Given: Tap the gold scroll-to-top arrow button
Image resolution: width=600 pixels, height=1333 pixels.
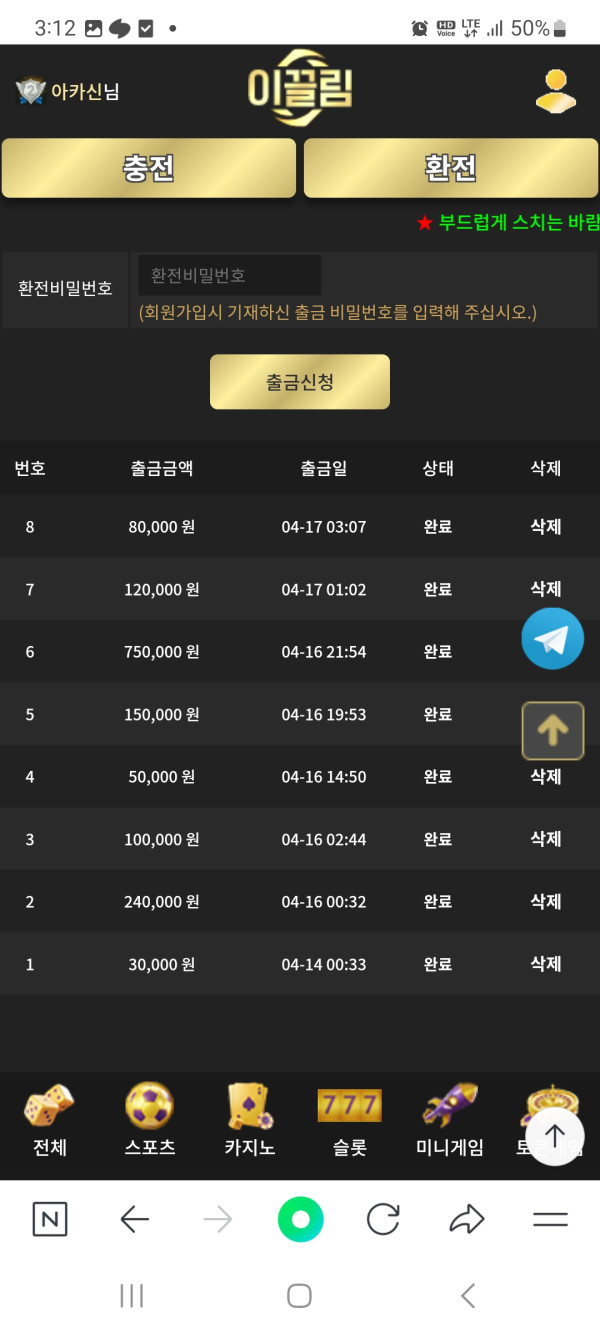Looking at the screenshot, I should coord(552,731).
